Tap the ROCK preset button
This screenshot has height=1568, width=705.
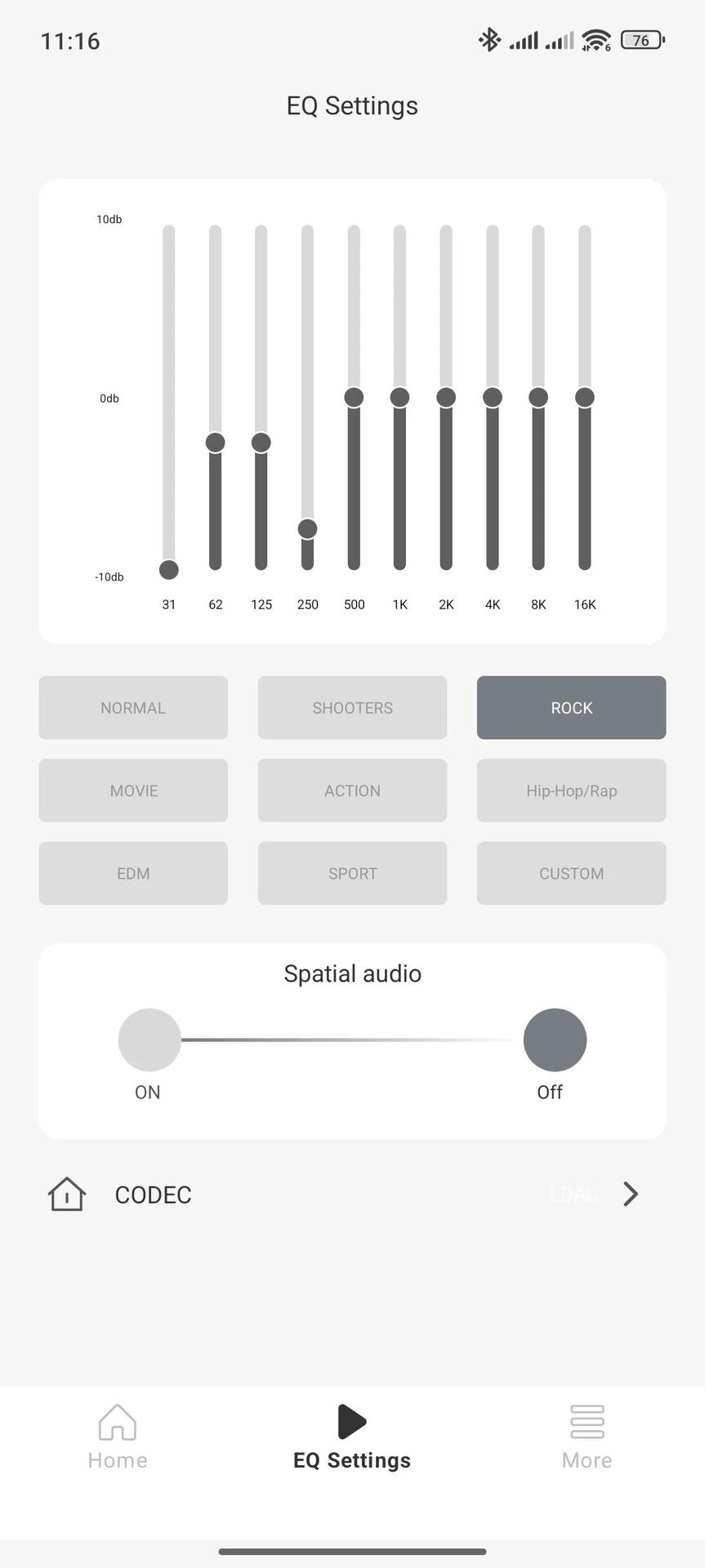[571, 707]
